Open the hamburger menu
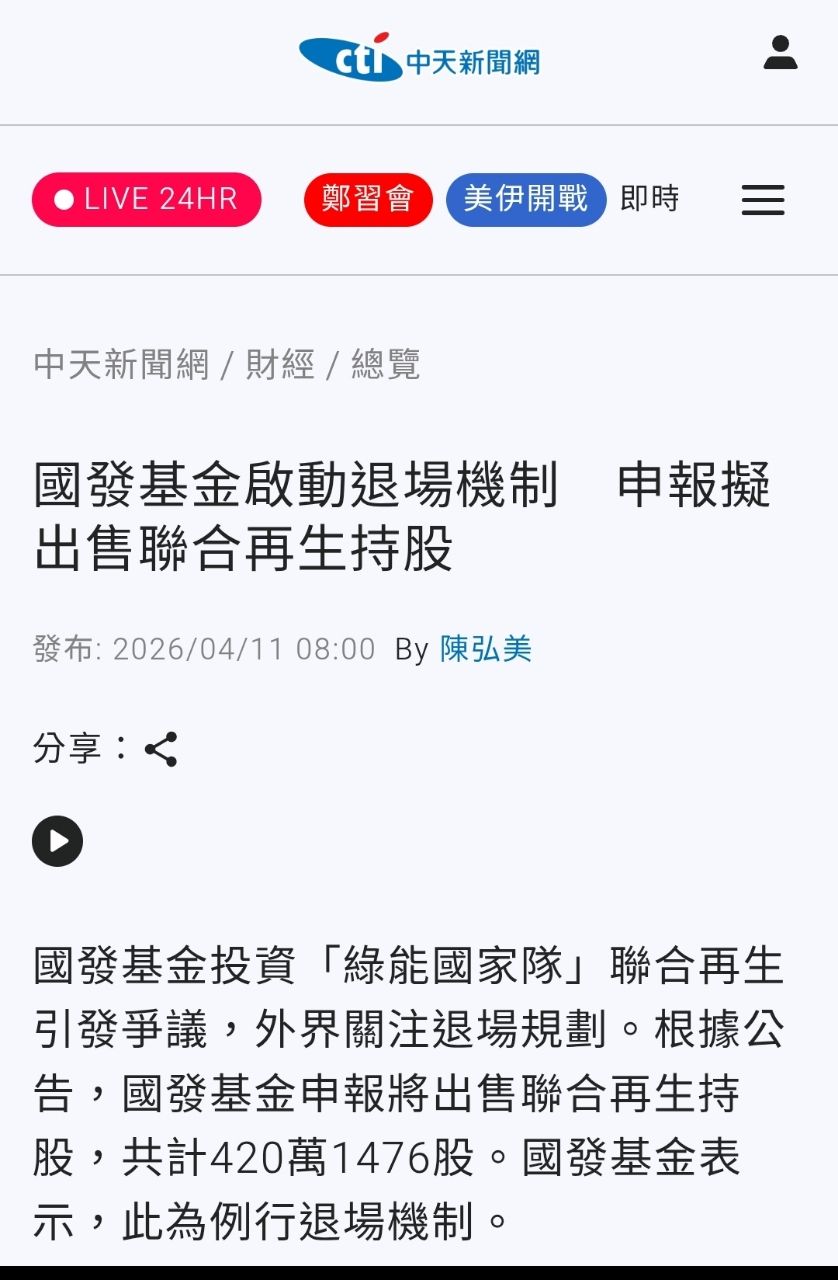Screen dimensions: 838x1280 click(x=762, y=200)
